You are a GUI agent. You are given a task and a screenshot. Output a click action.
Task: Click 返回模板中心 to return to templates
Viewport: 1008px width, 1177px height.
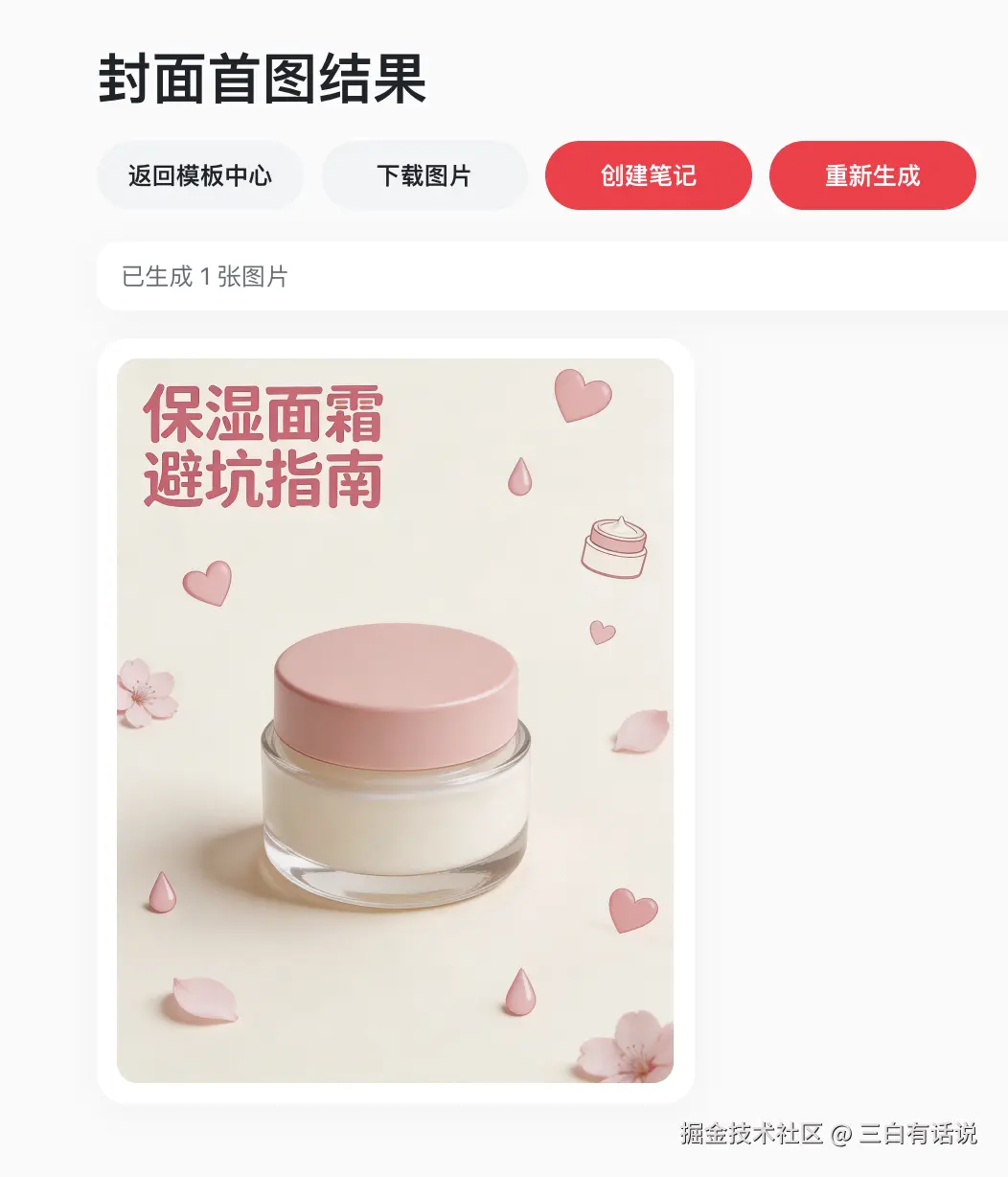click(x=199, y=174)
